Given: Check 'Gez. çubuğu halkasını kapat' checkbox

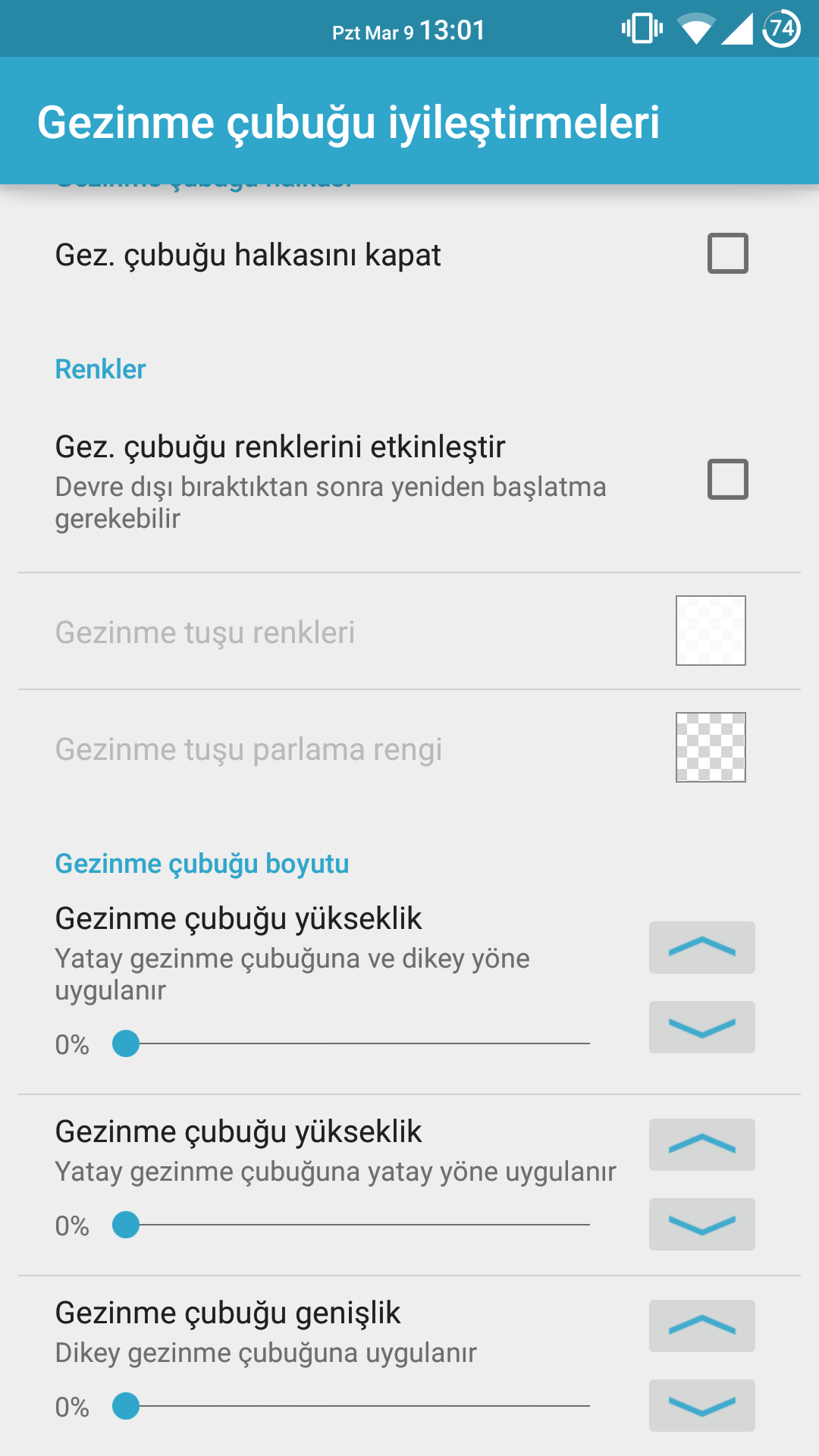Looking at the screenshot, I should pyautogui.click(x=727, y=253).
